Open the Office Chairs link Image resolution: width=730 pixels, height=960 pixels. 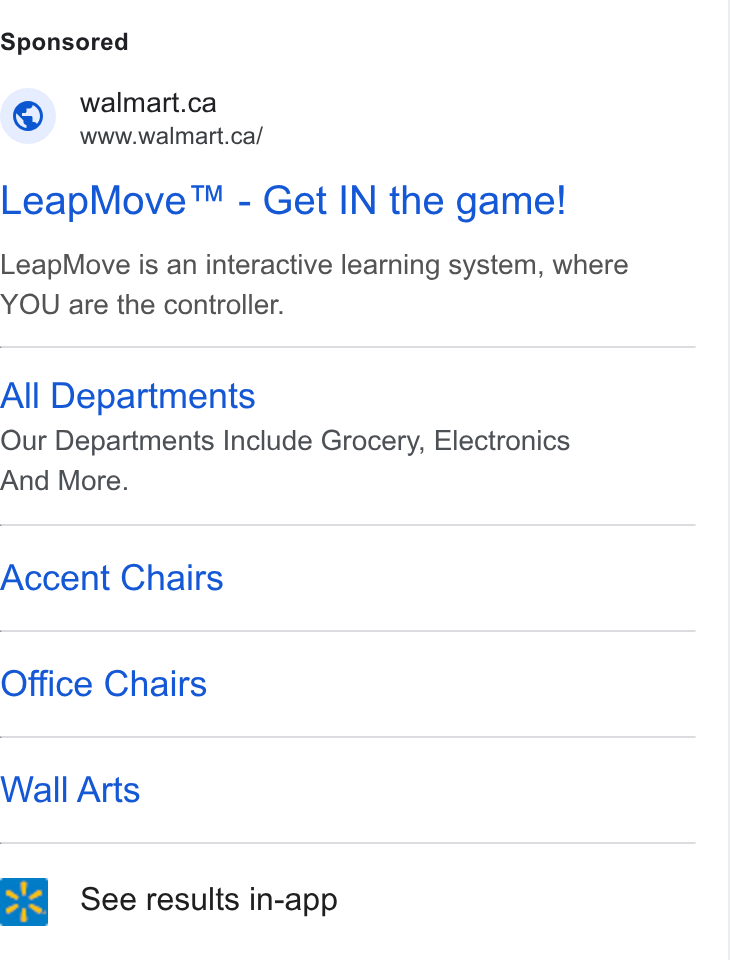[103, 684]
